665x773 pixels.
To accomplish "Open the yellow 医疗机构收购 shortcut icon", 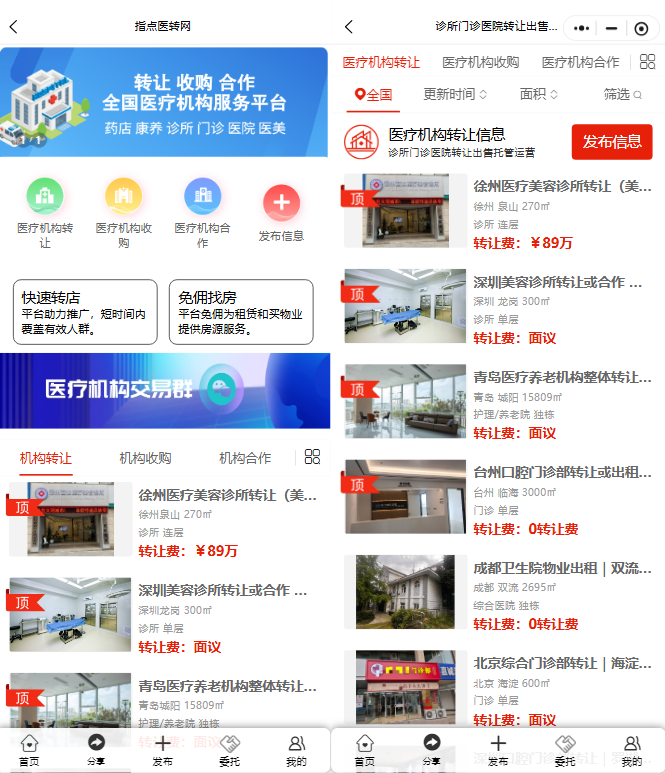I will coord(123,196).
